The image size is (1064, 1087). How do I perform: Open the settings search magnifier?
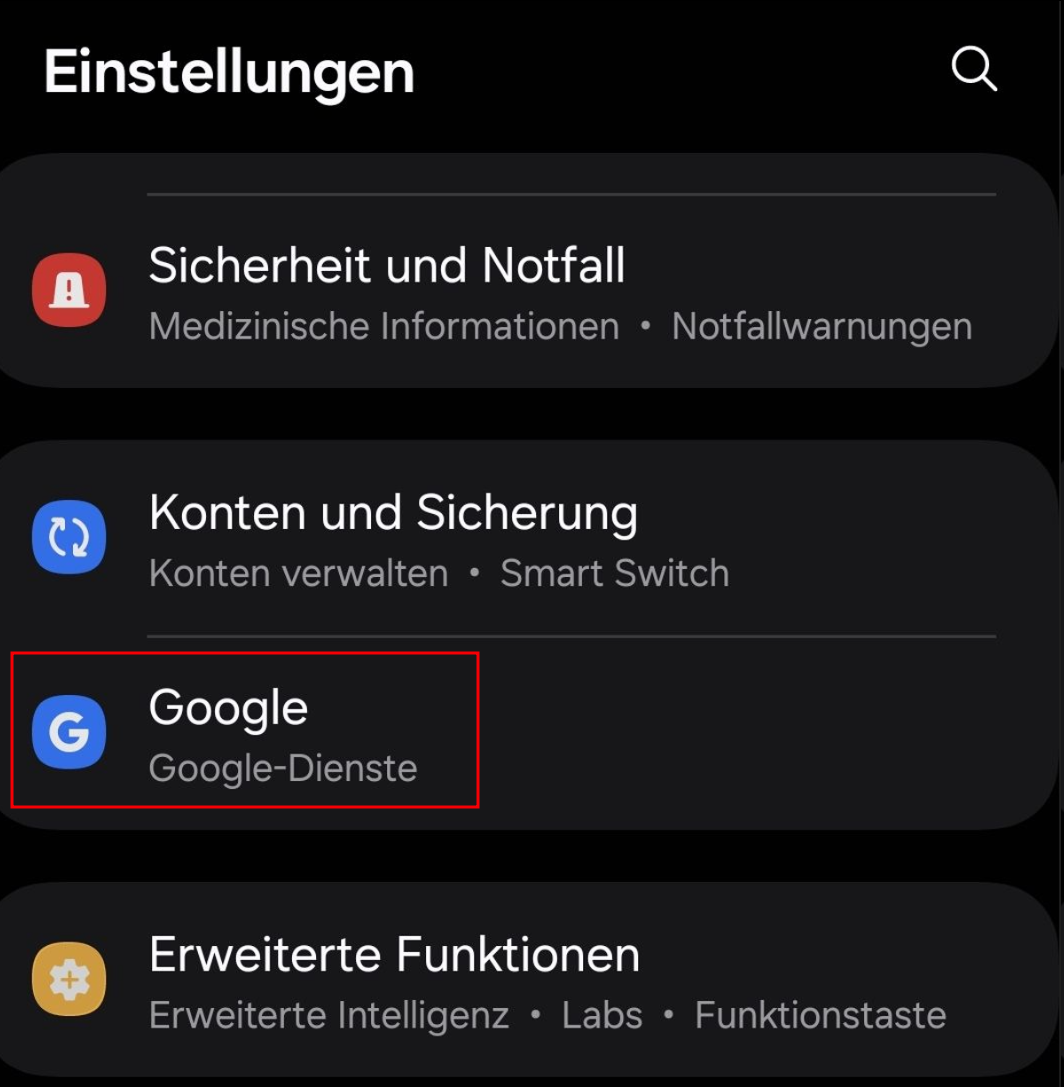pos(973,69)
